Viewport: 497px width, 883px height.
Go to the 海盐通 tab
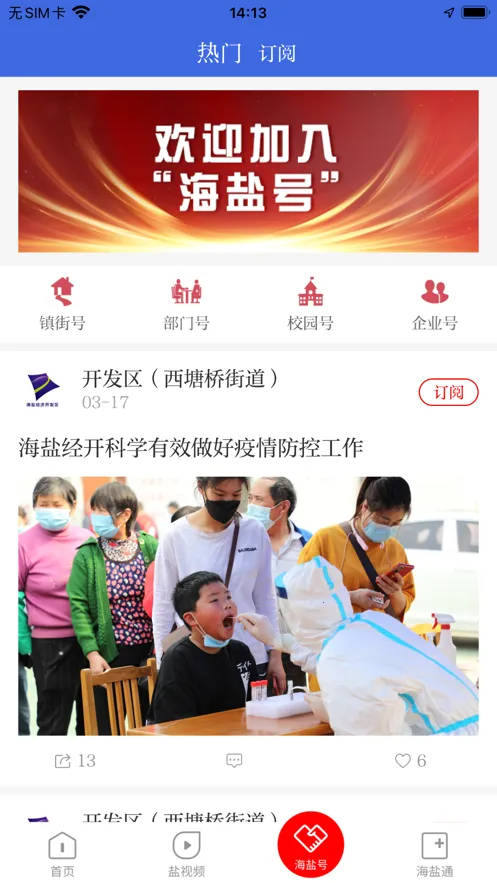pos(435,854)
